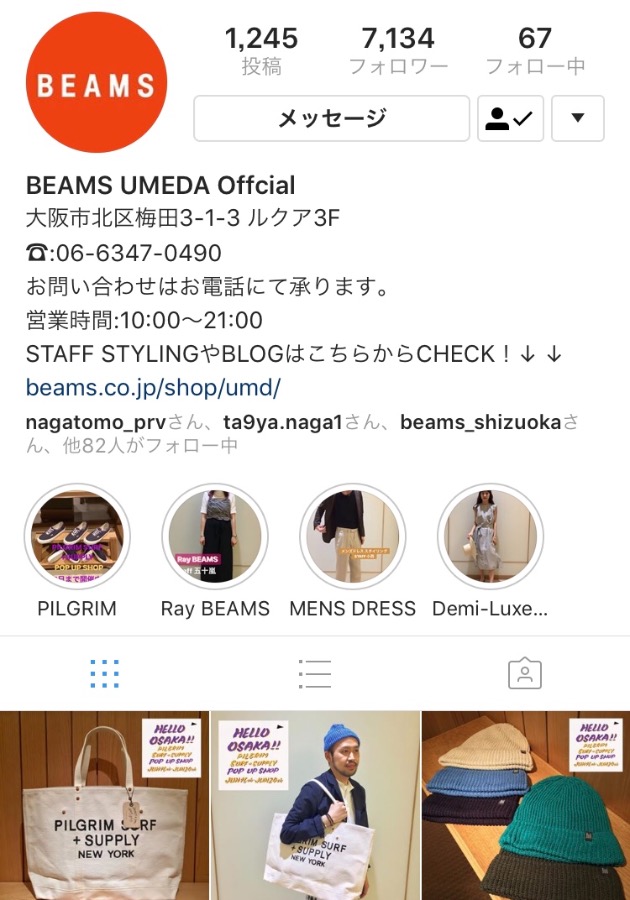Open the Ray BEAMS story highlight
The height and width of the screenshot is (900, 630).
click(x=215, y=537)
